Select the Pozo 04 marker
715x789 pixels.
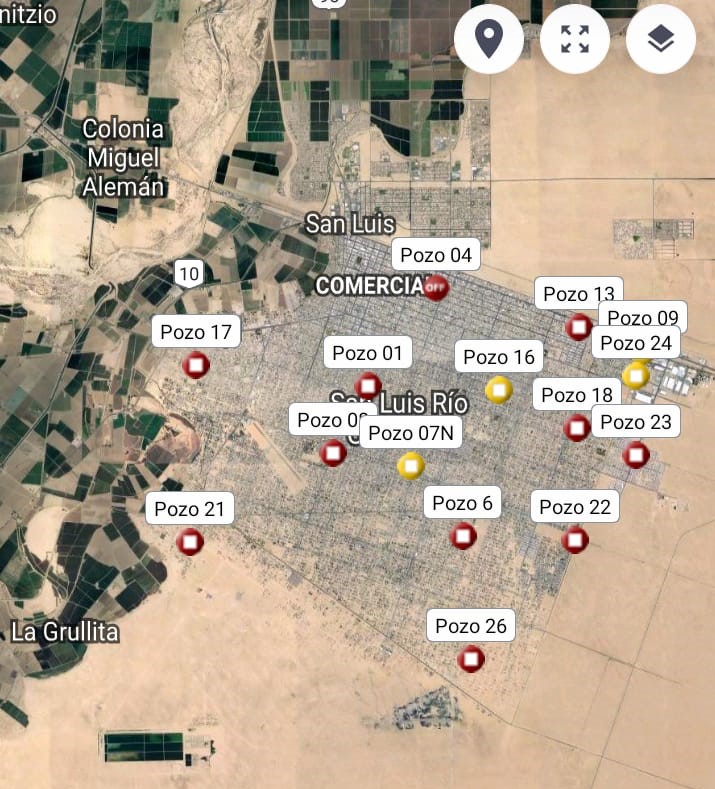click(x=435, y=287)
